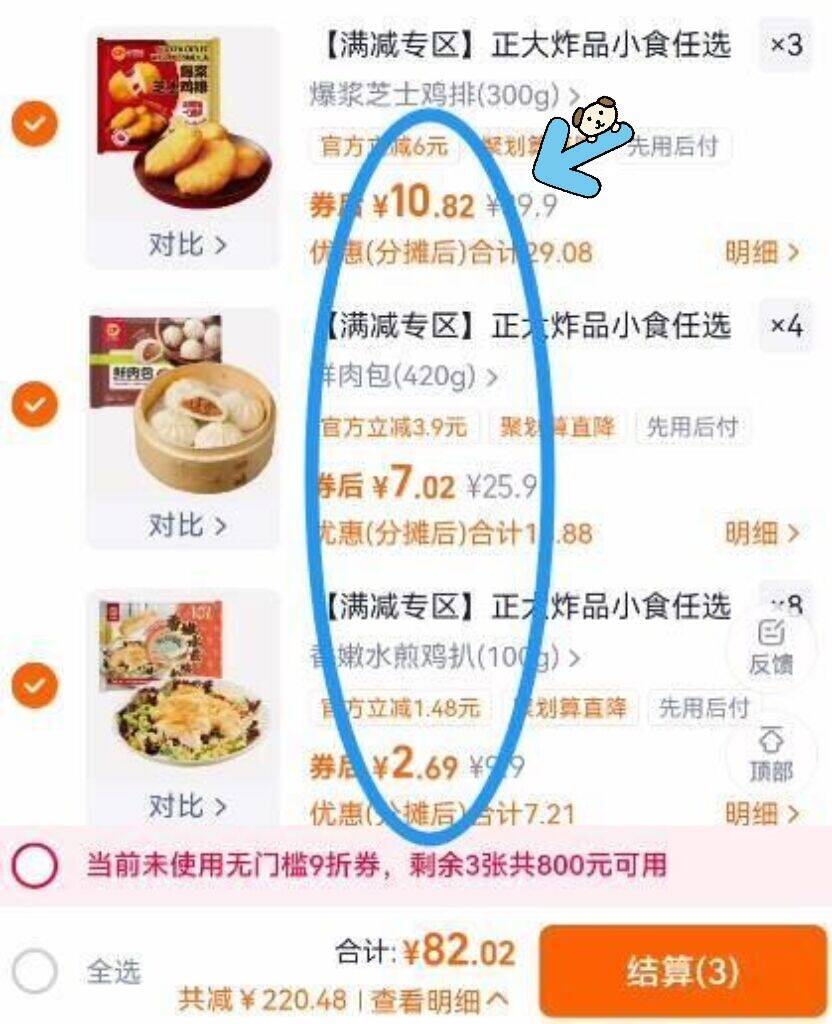Viewport: 832px width, 1024px height.
Task: View 明细 for the ¥2.69 水煎鸡扒
Action: pos(762,814)
